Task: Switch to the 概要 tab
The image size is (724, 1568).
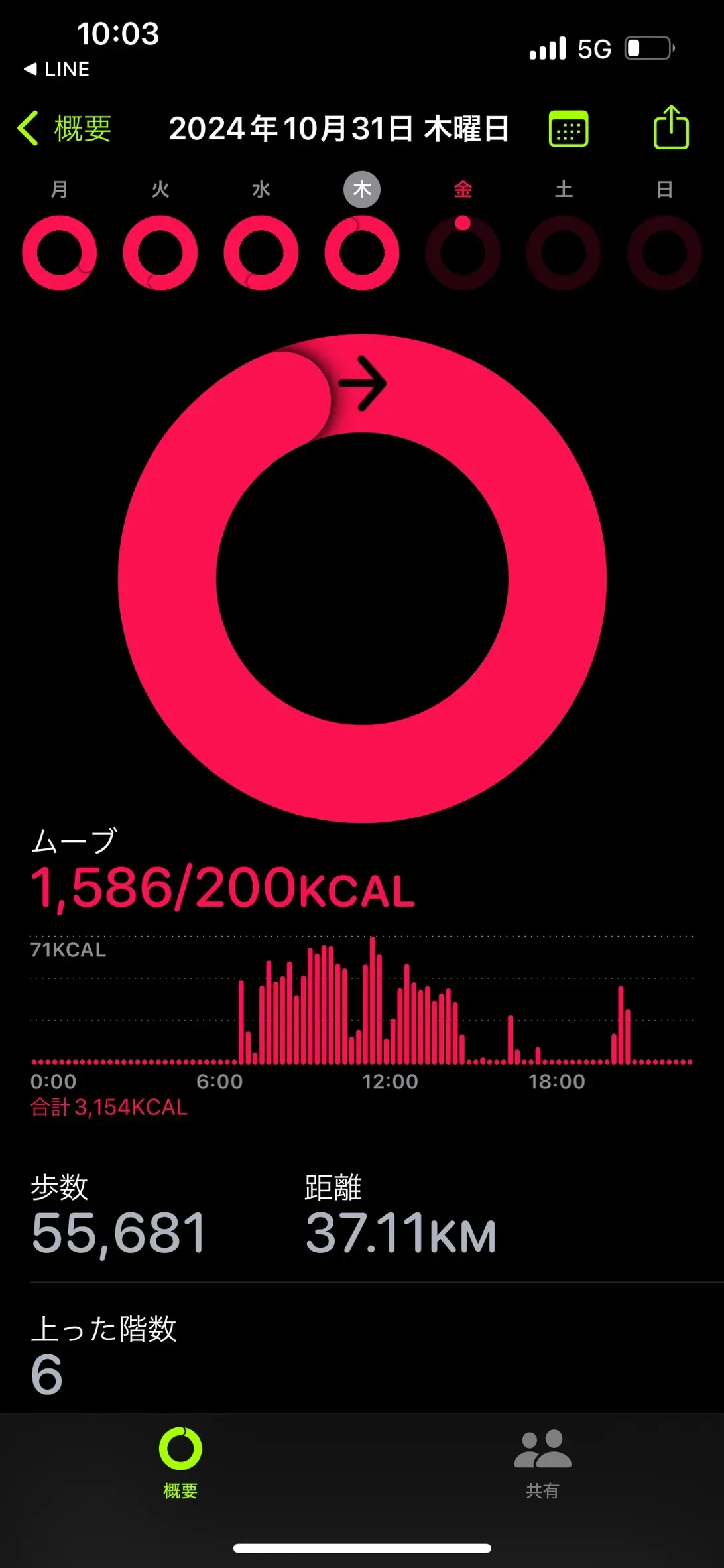Action: 180,1461
